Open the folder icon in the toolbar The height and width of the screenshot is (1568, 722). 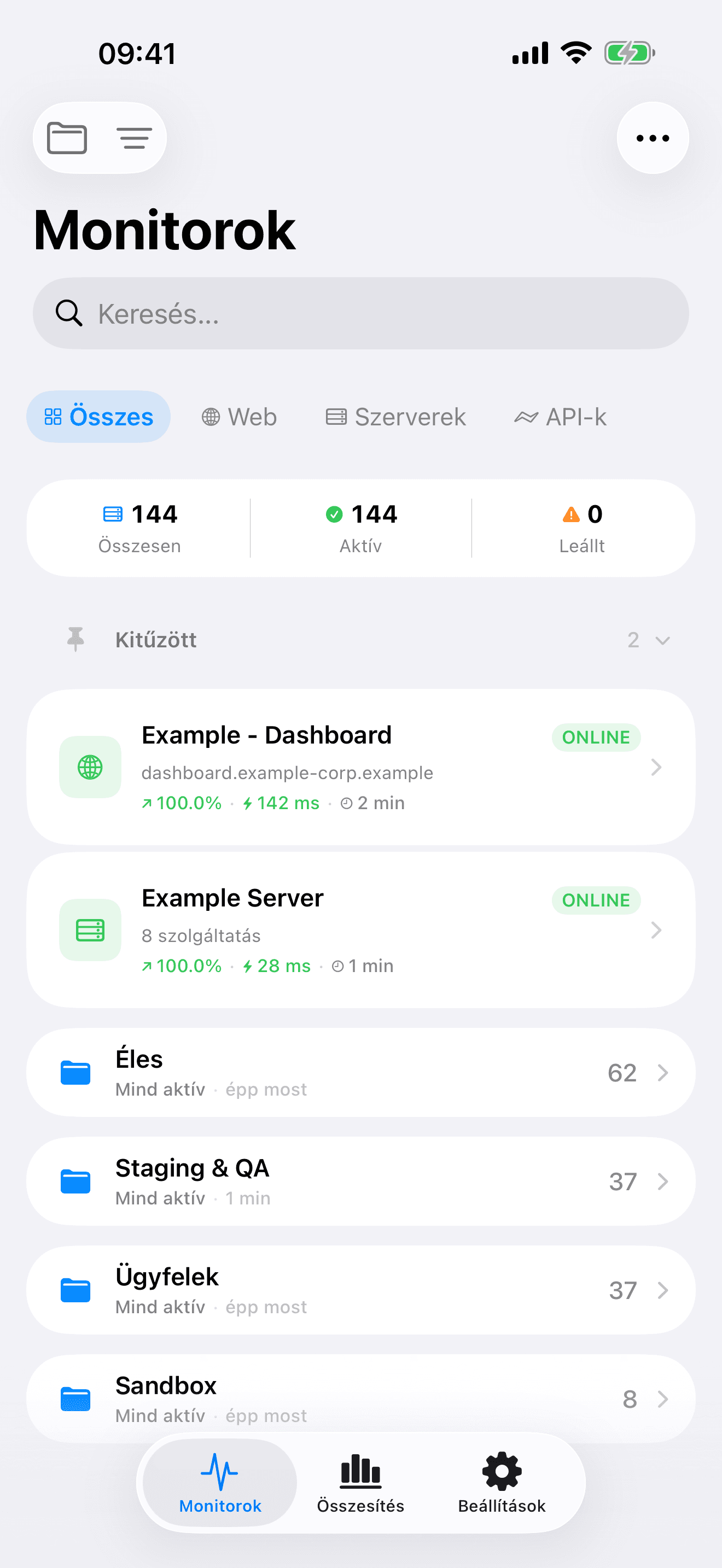click(x=67, y=138)
